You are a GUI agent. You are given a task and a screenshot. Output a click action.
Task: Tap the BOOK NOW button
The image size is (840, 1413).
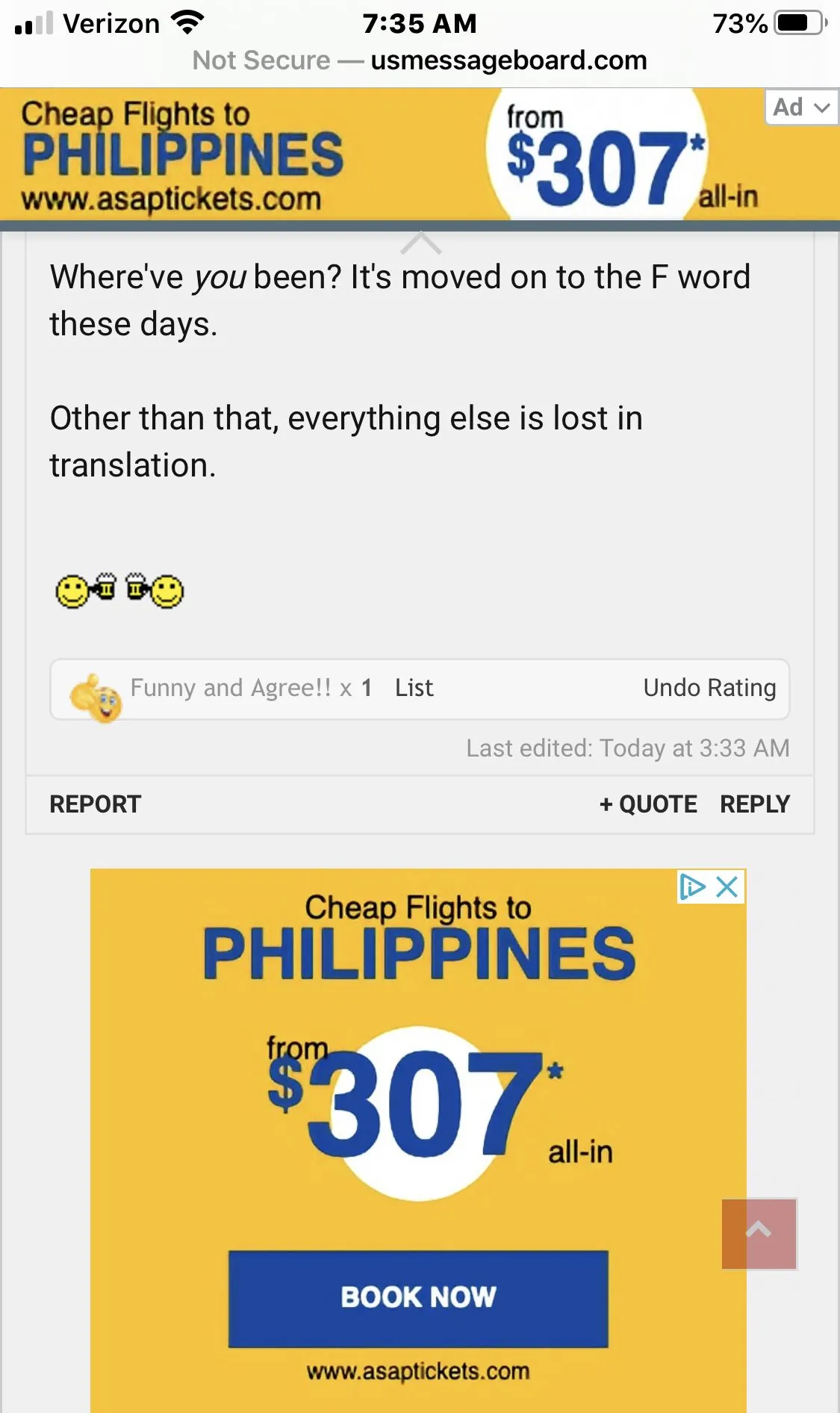[x=418, y=1298]
